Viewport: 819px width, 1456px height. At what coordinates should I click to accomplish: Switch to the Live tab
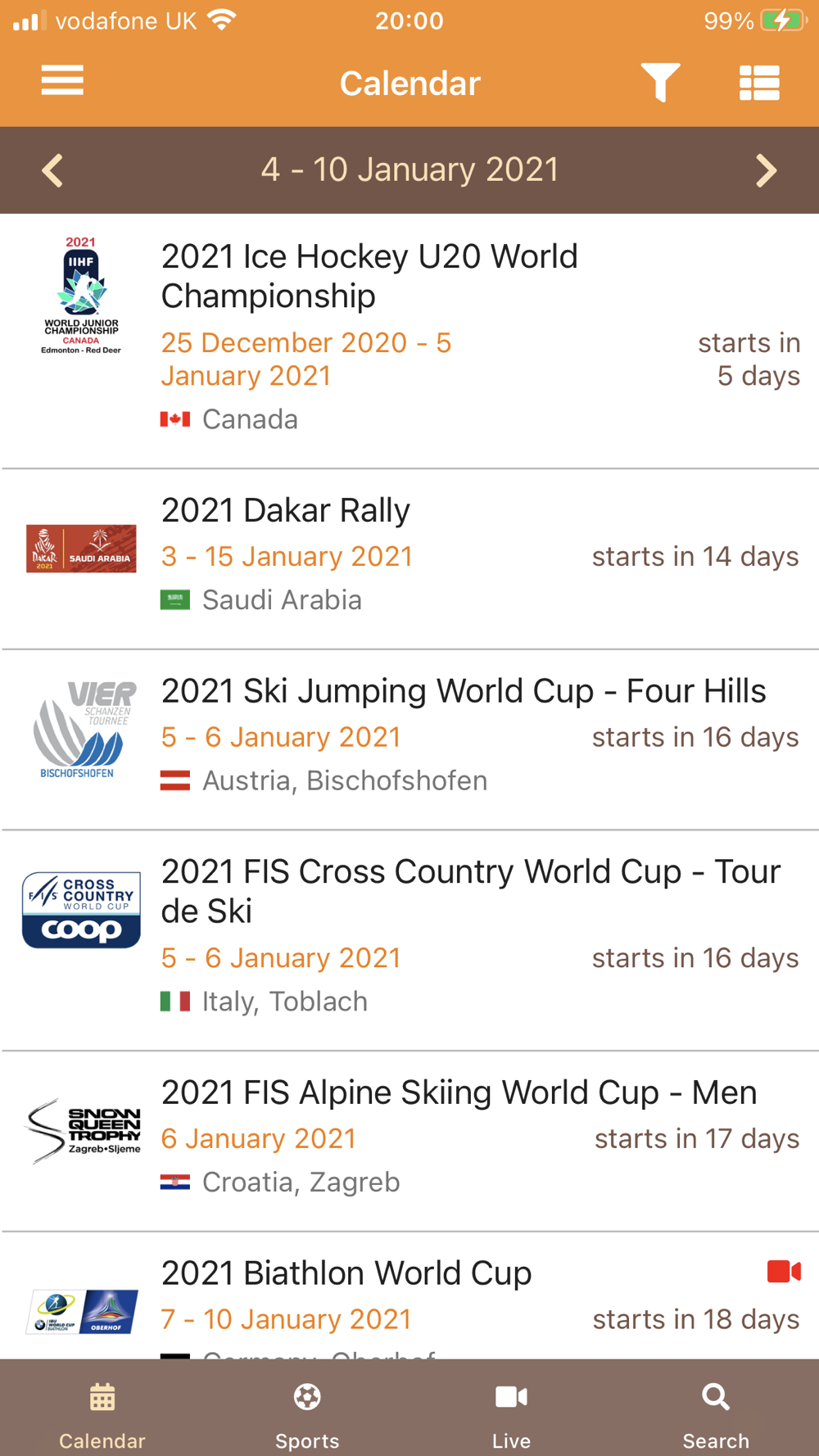512,1415
